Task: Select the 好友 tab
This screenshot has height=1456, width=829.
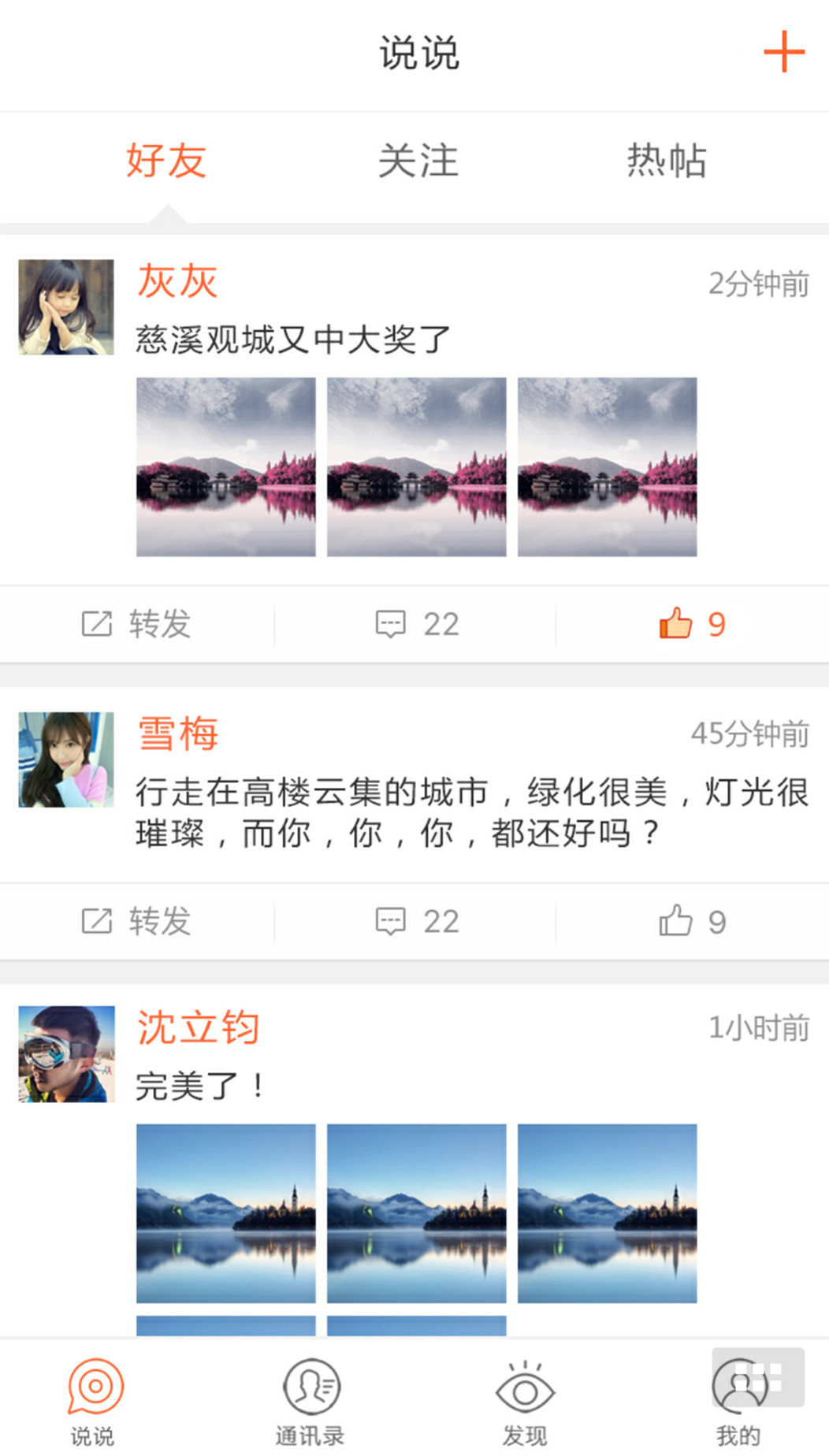Action: click(166, 161)
